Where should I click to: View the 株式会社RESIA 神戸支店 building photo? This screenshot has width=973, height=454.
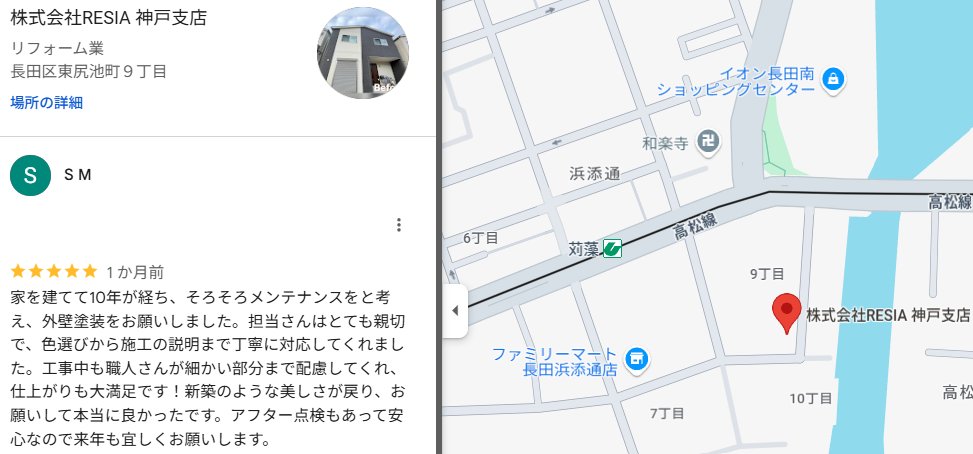pos(362,54)
